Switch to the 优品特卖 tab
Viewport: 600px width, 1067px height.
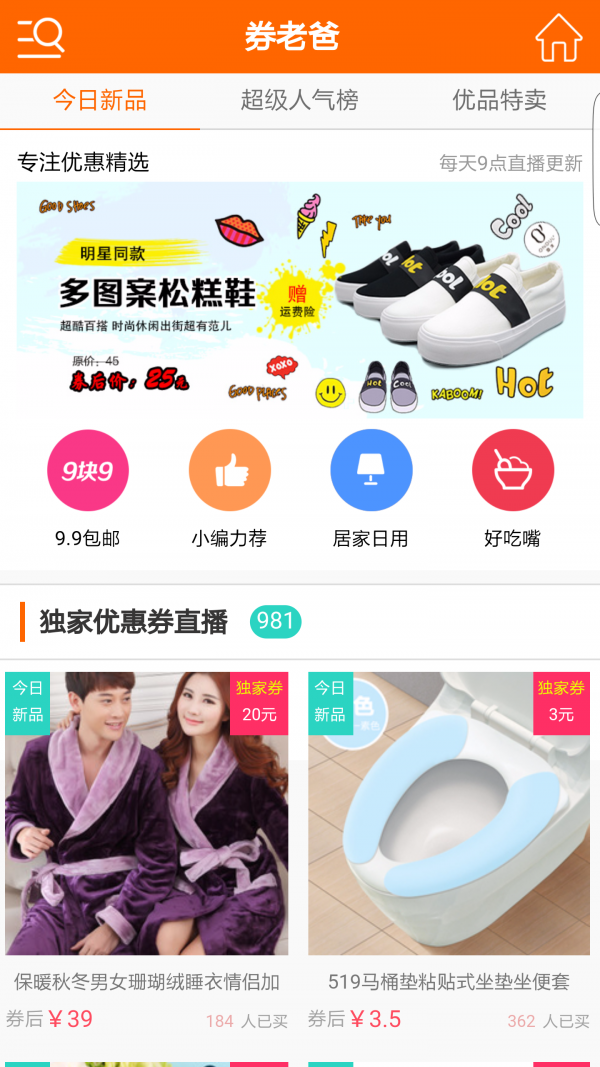click(x=499, y=100)
